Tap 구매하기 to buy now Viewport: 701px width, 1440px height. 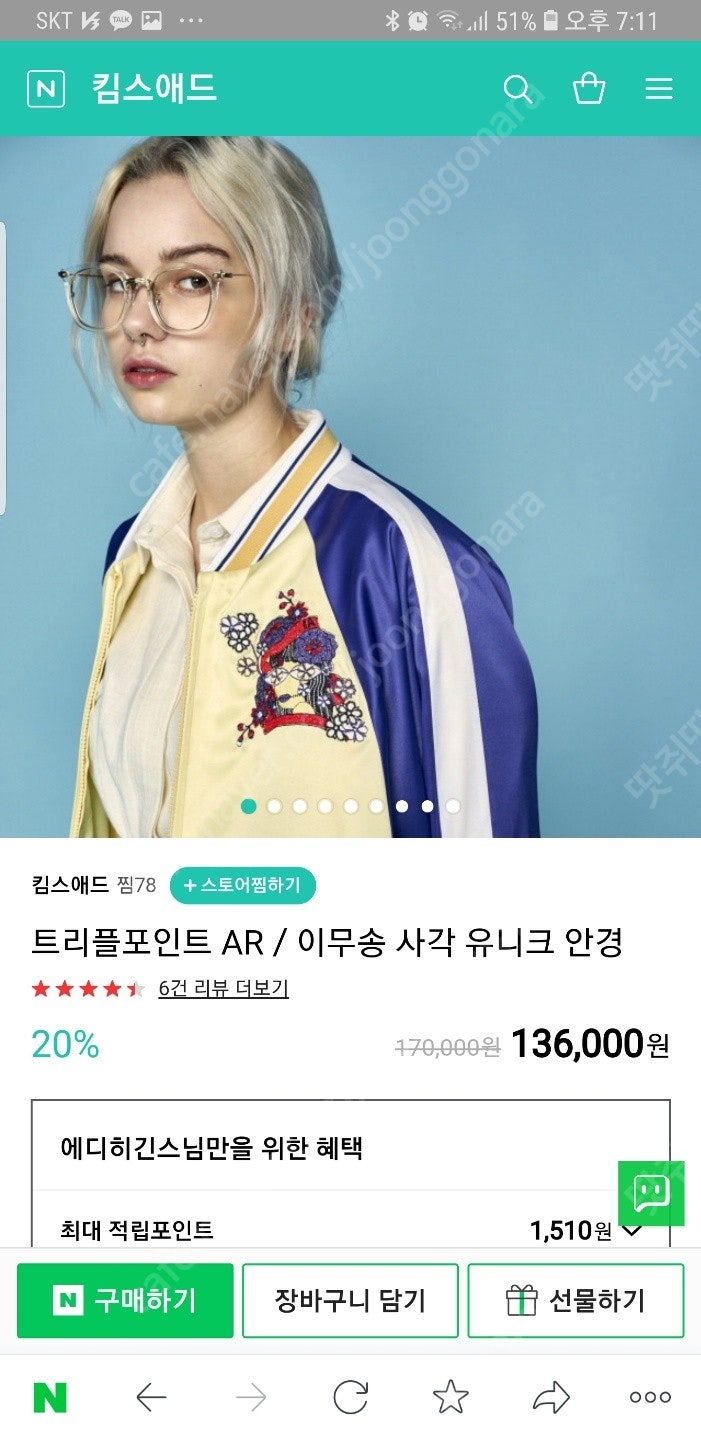coord(125,1300)
